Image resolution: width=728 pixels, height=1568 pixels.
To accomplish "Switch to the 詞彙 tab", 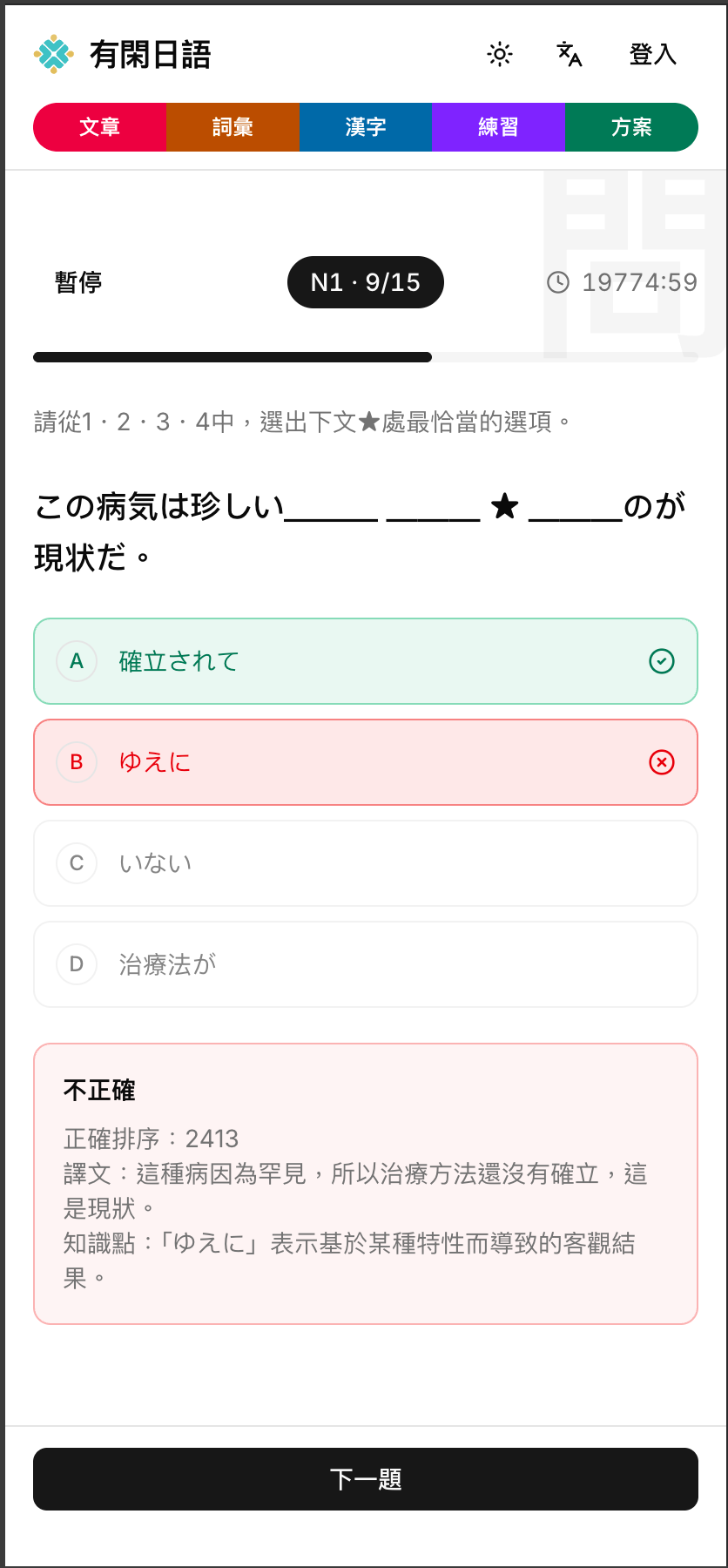I will [233, 126].
